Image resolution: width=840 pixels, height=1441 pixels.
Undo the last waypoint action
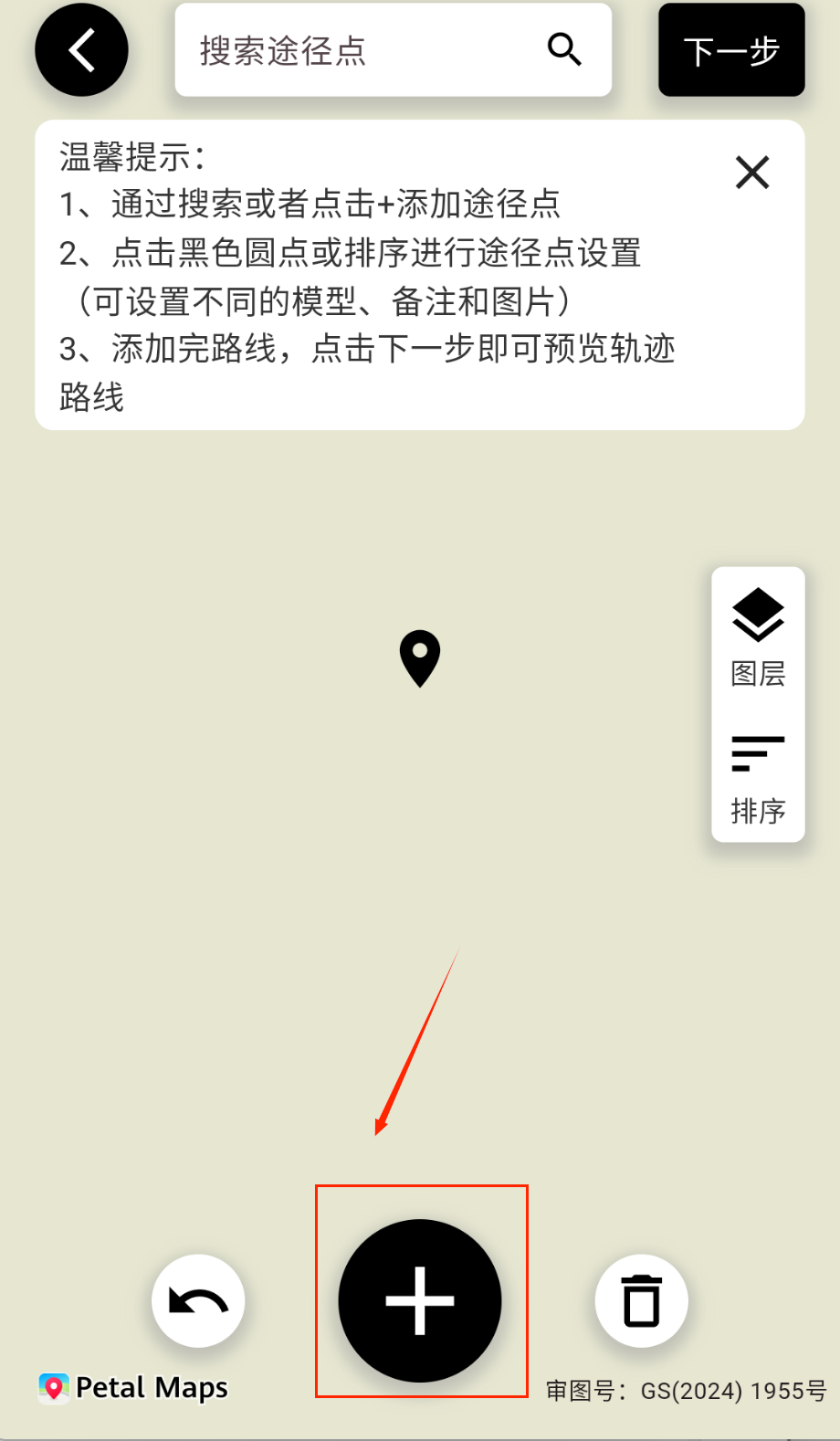pyautogui.click(x=198, y=1300)
